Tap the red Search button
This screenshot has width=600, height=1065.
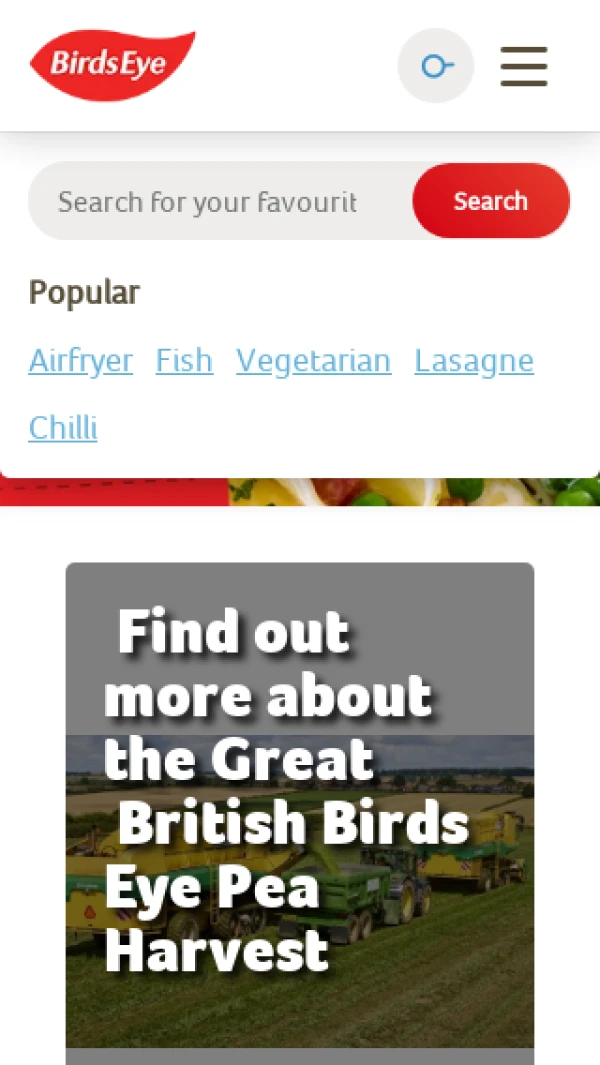(x=490, y=201)
